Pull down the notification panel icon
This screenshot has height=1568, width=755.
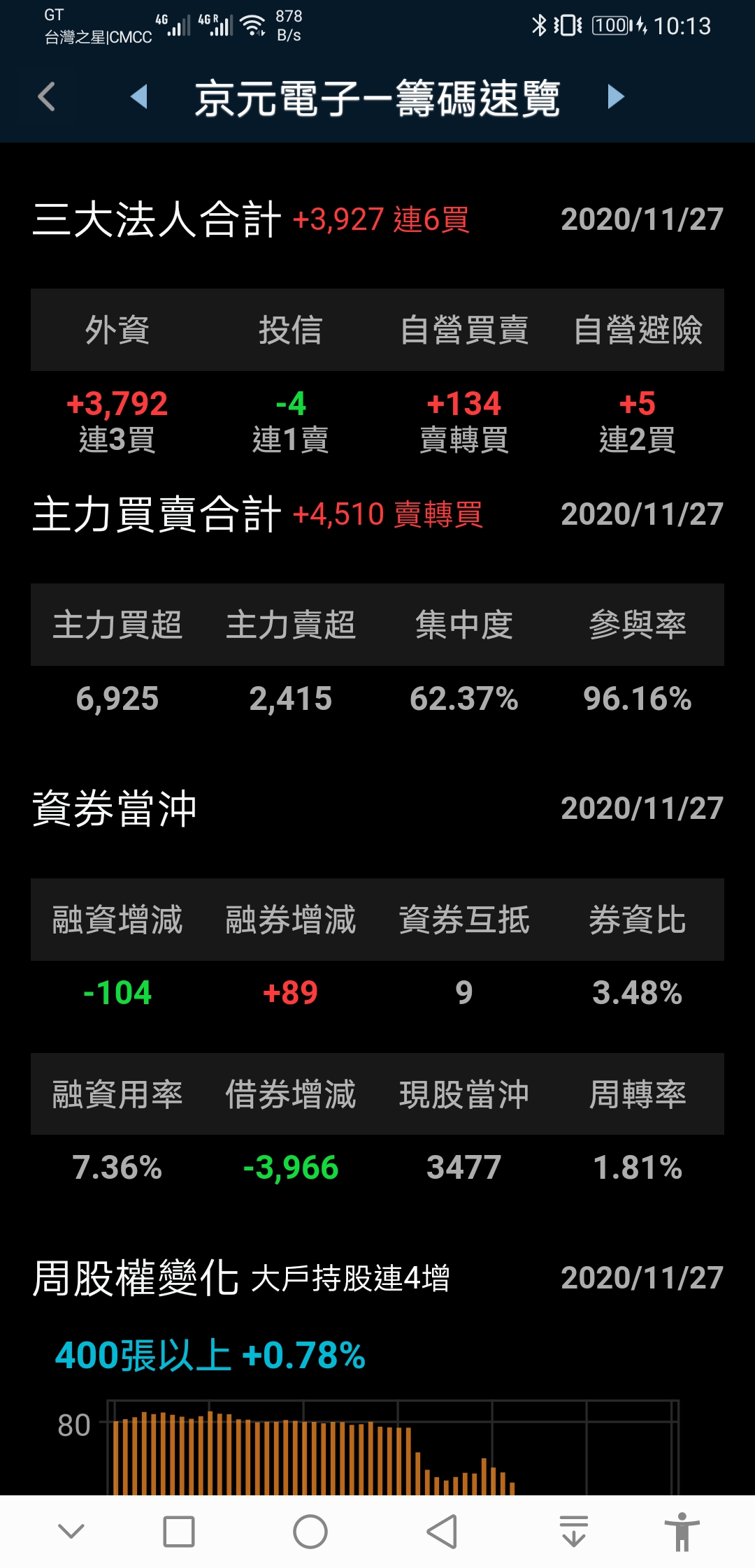point(574,1532)
